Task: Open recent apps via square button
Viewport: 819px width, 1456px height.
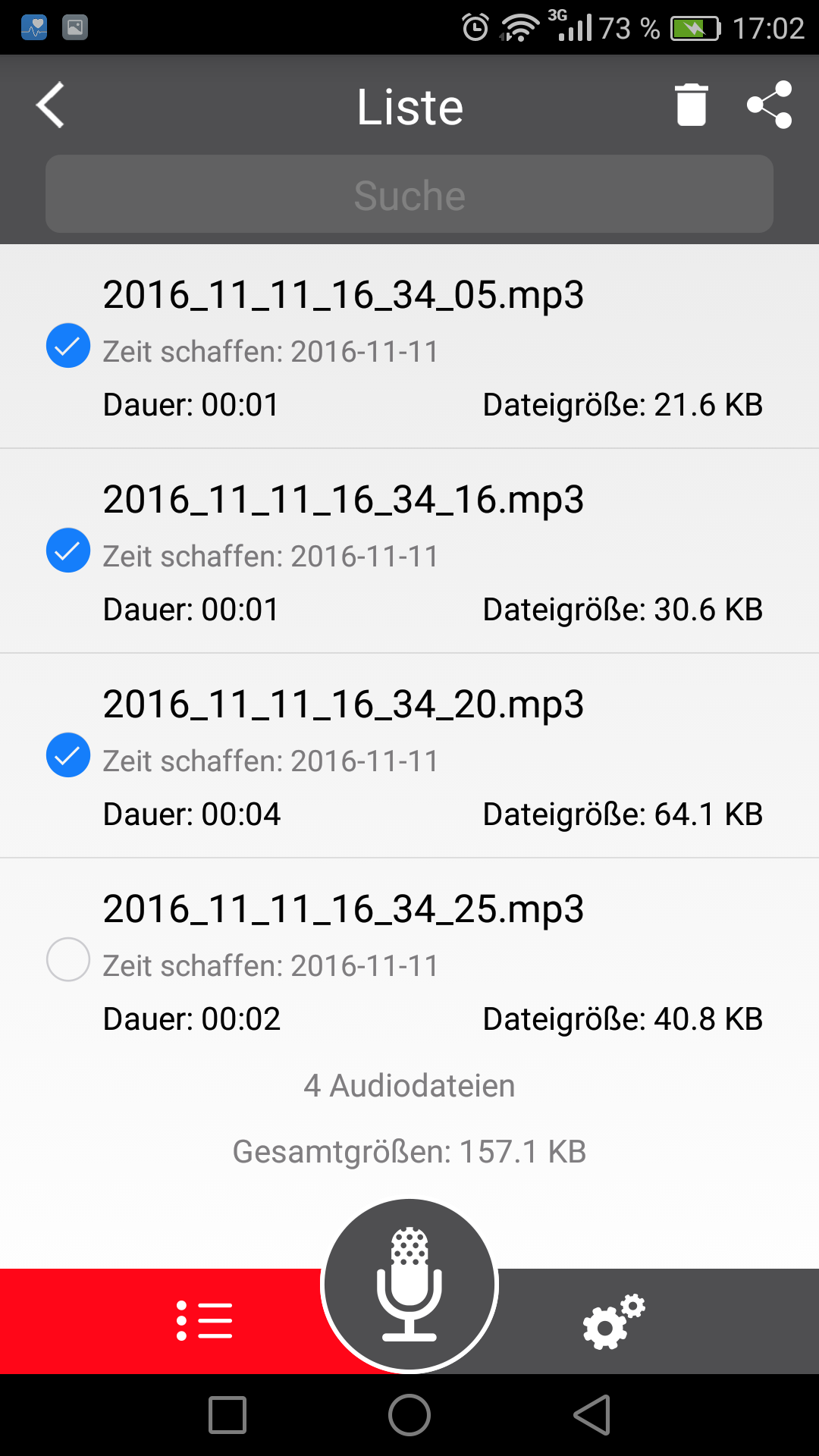Action: 227,1415
